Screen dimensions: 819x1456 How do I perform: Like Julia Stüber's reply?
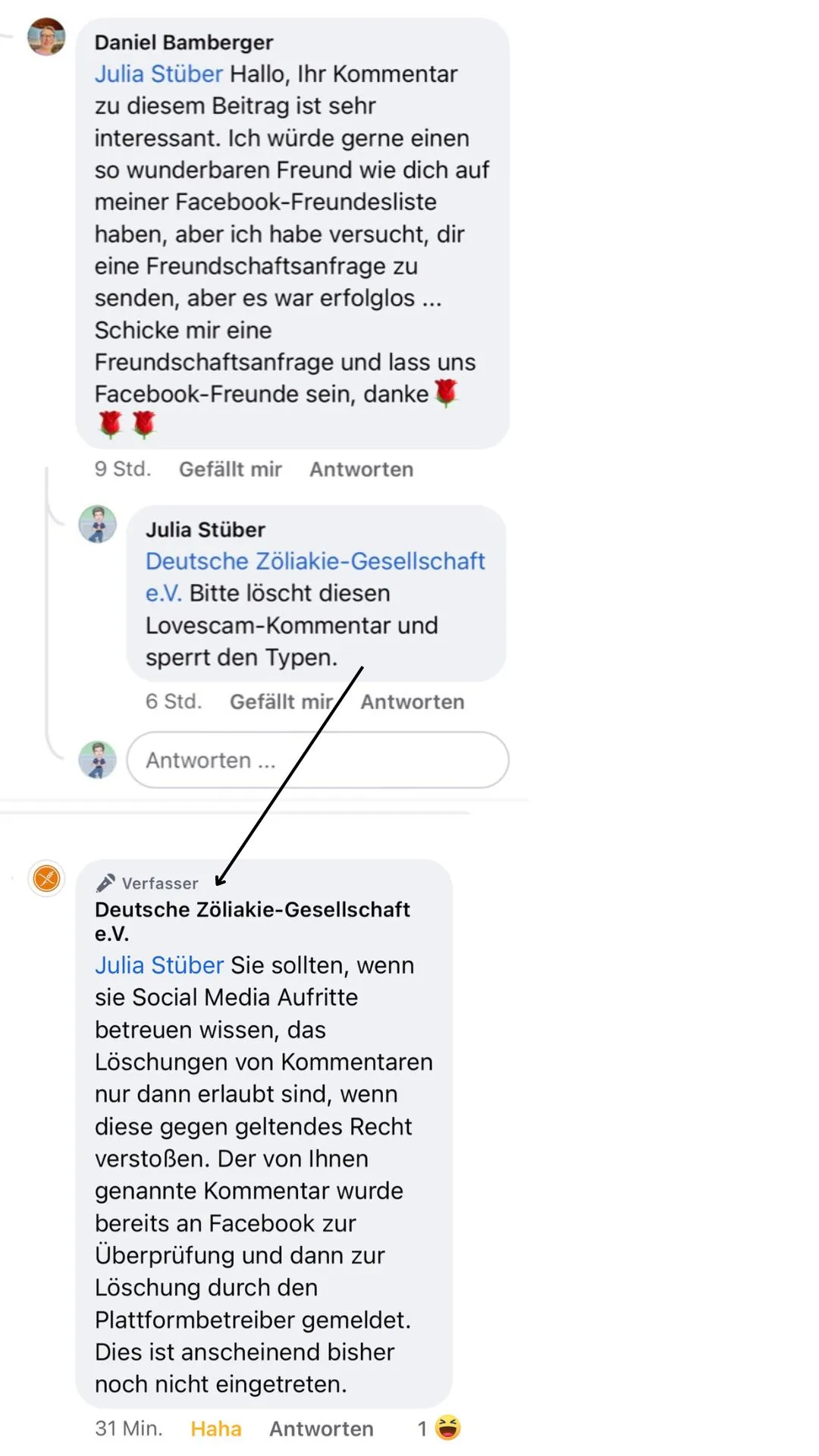(281, 701)
